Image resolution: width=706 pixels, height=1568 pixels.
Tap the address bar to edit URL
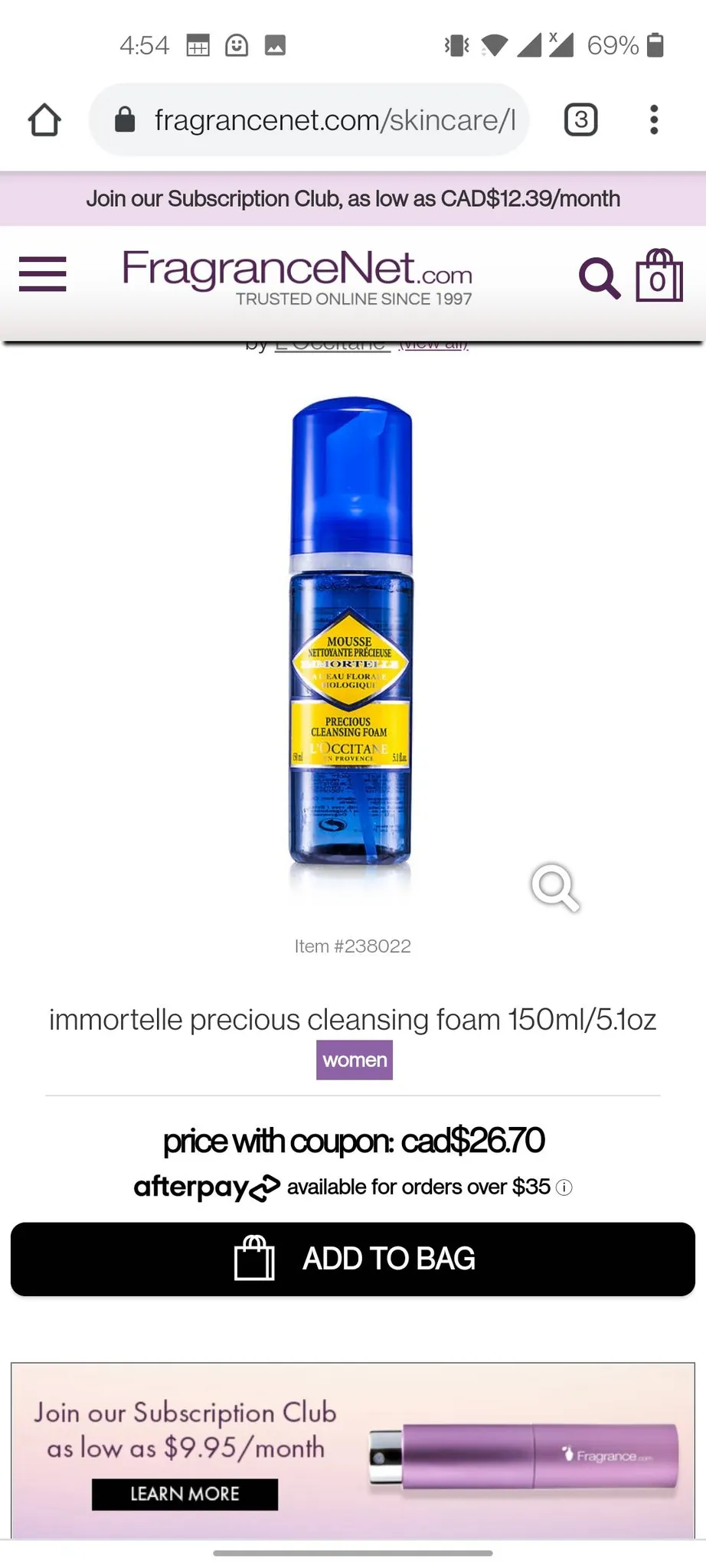(x=329, y=119)
